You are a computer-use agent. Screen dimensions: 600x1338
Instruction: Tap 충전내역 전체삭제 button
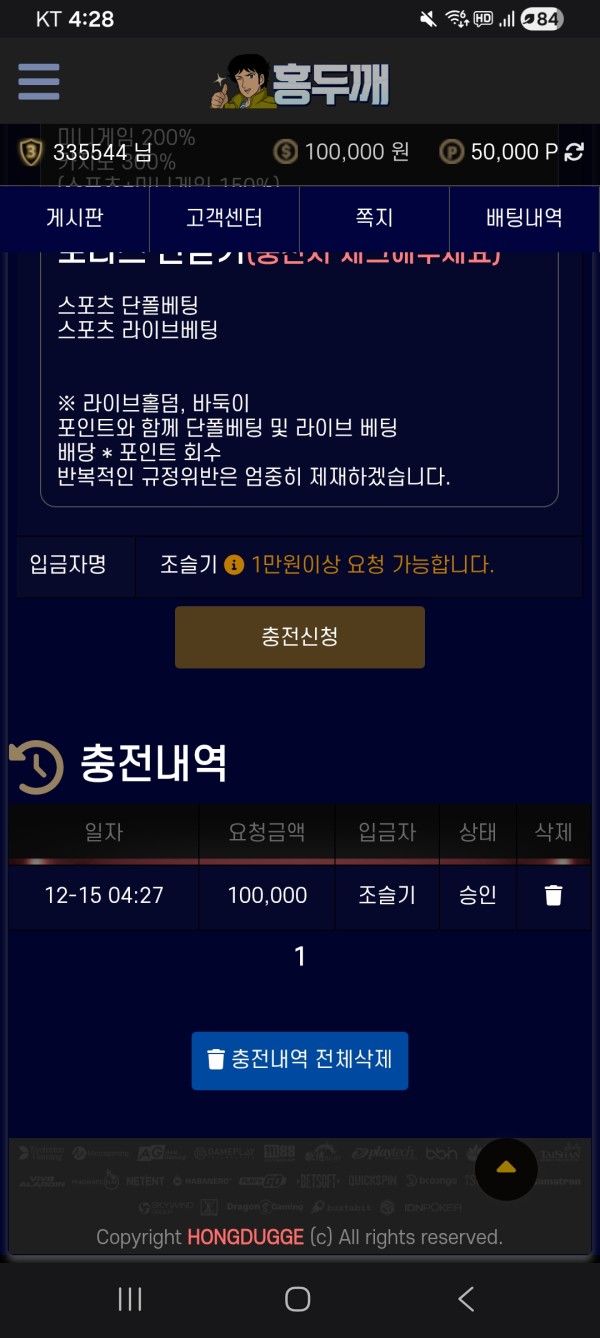point(300,1060)
